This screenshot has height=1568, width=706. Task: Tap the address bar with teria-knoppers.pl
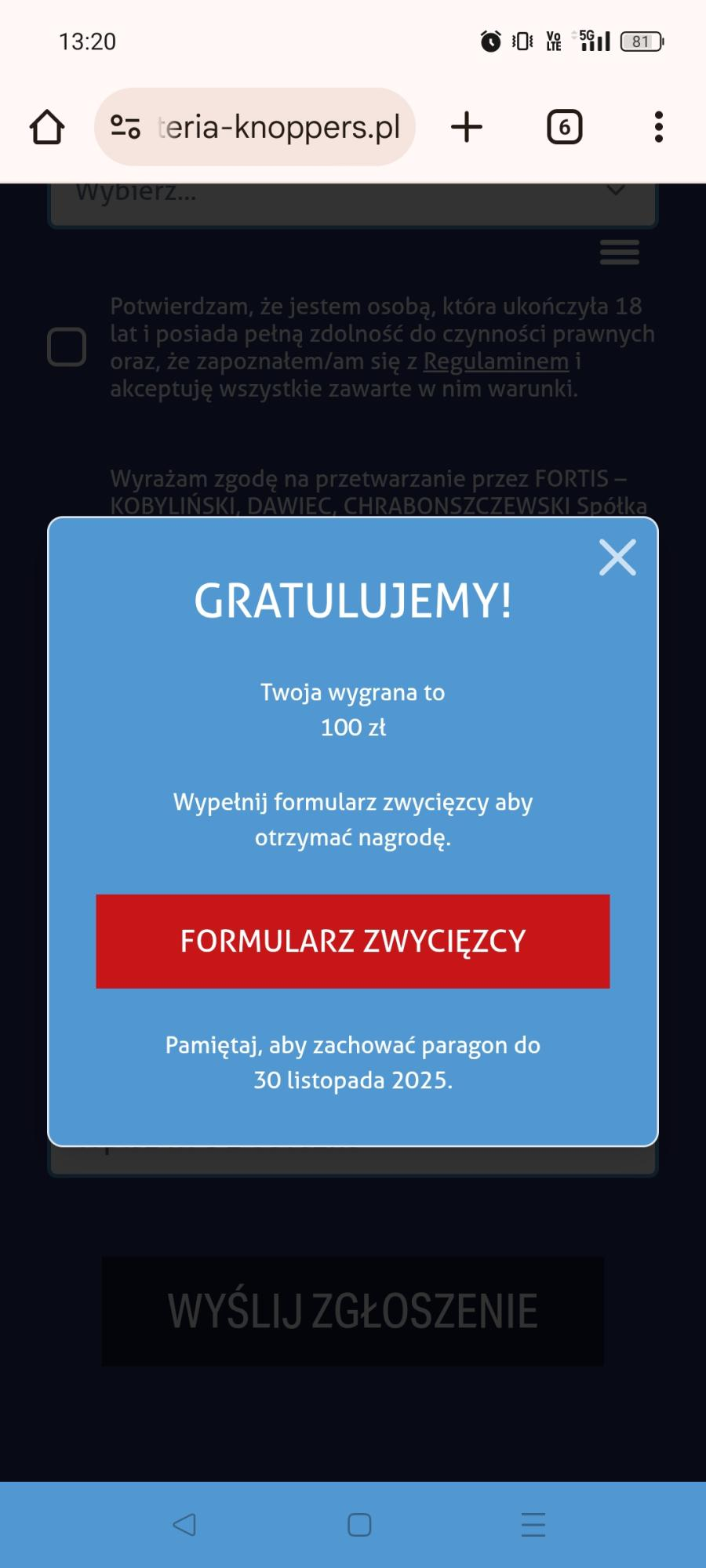point(278,127)
